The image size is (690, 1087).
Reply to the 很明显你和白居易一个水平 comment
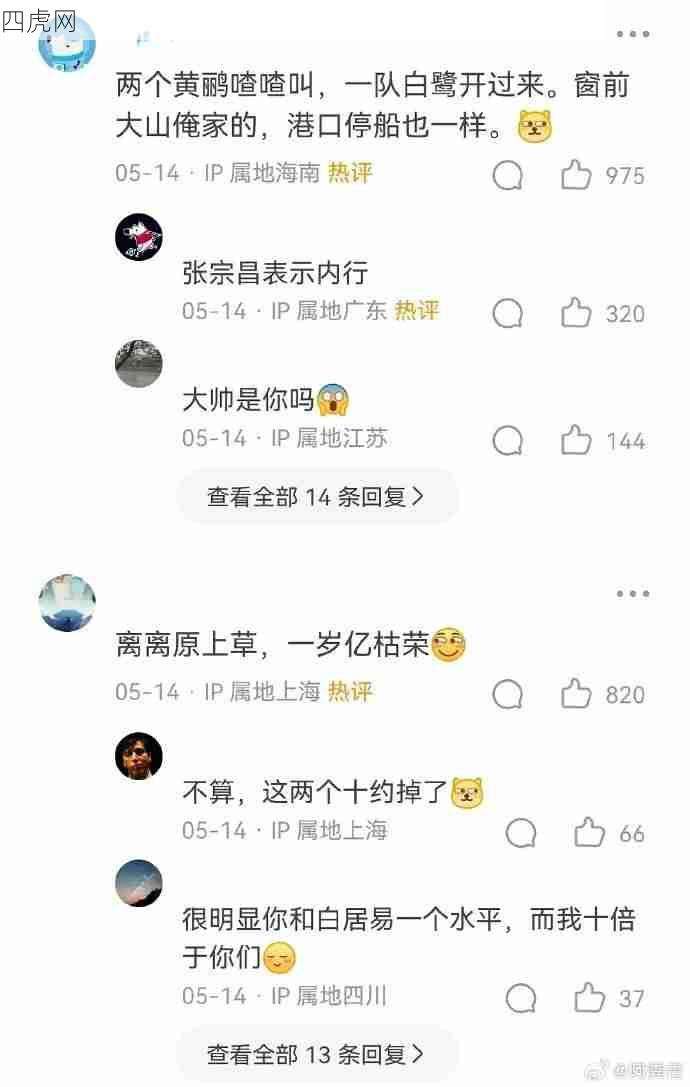(521, 997)
